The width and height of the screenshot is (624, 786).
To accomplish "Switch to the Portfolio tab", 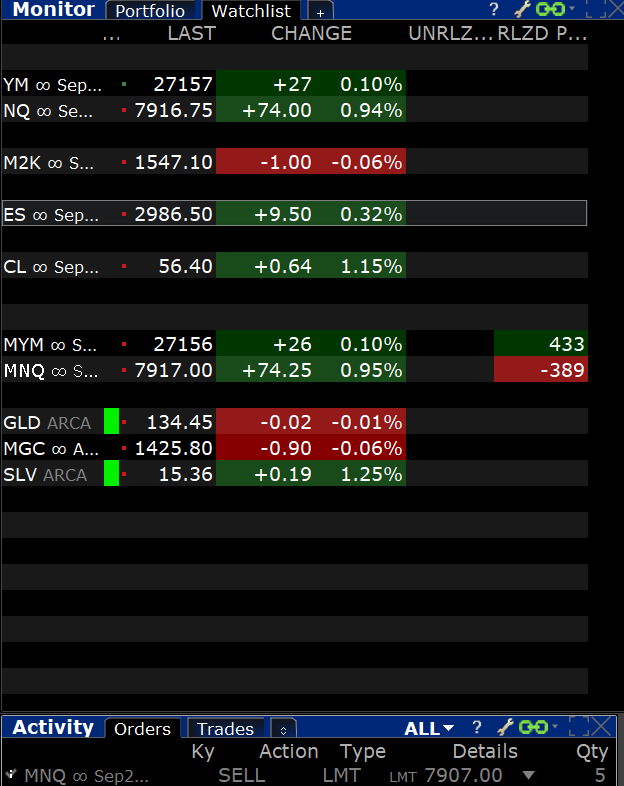I will coord(150,11).
